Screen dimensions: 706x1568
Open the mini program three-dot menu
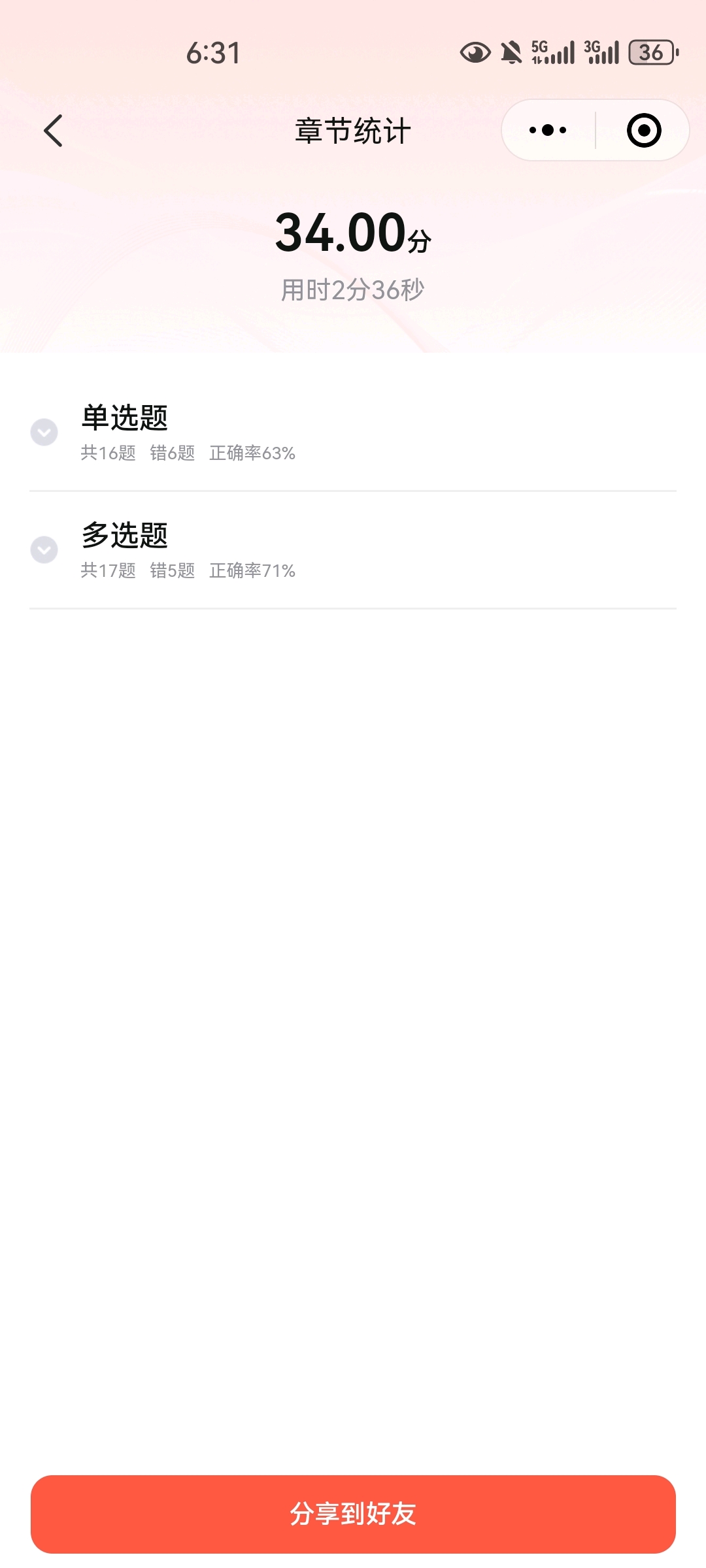pyautogui.click(x=548, y=130)
